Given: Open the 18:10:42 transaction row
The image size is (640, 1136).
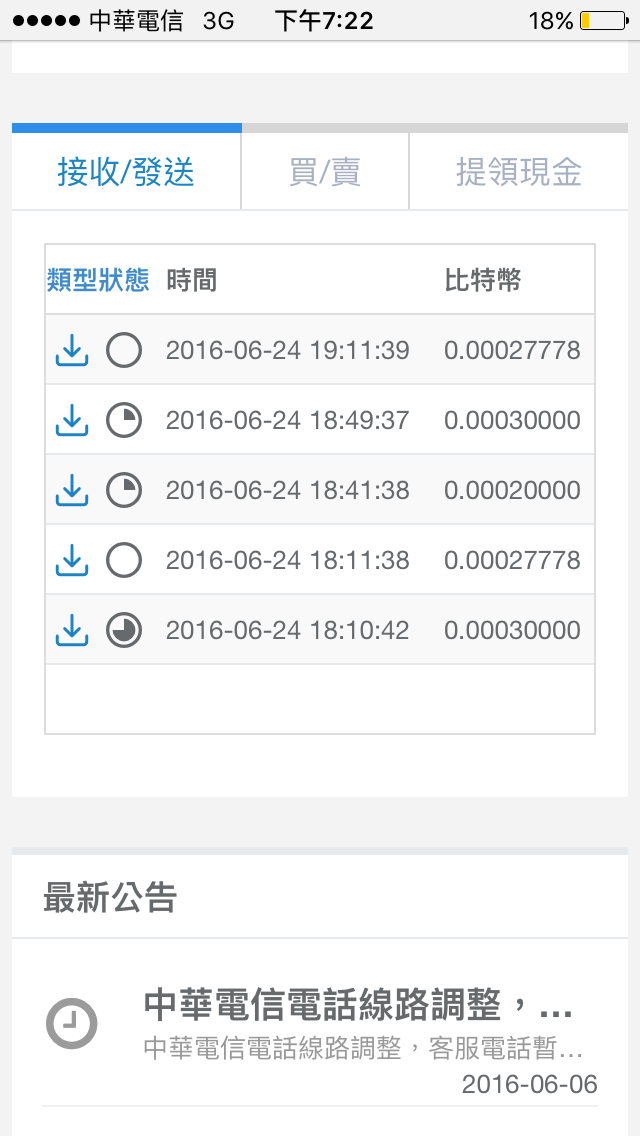Looking at the screenshot, I should (320, 630).
